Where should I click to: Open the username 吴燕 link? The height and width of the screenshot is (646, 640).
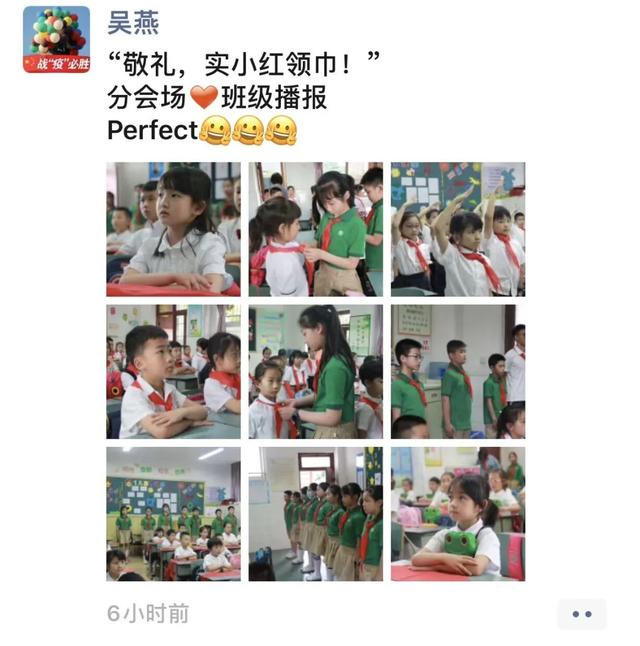pyautogui.click(x=132, y=21)
